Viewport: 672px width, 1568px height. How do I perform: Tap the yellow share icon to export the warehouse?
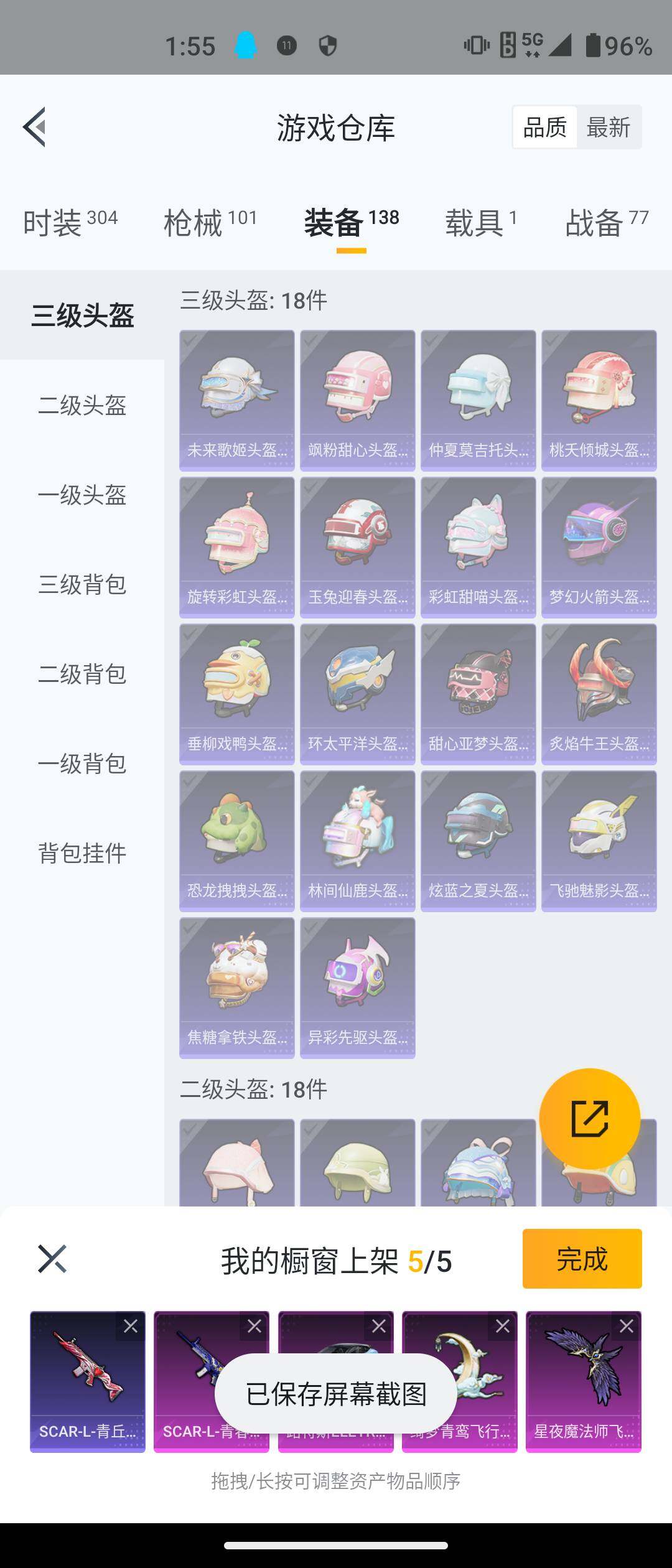click(591, 1118)
